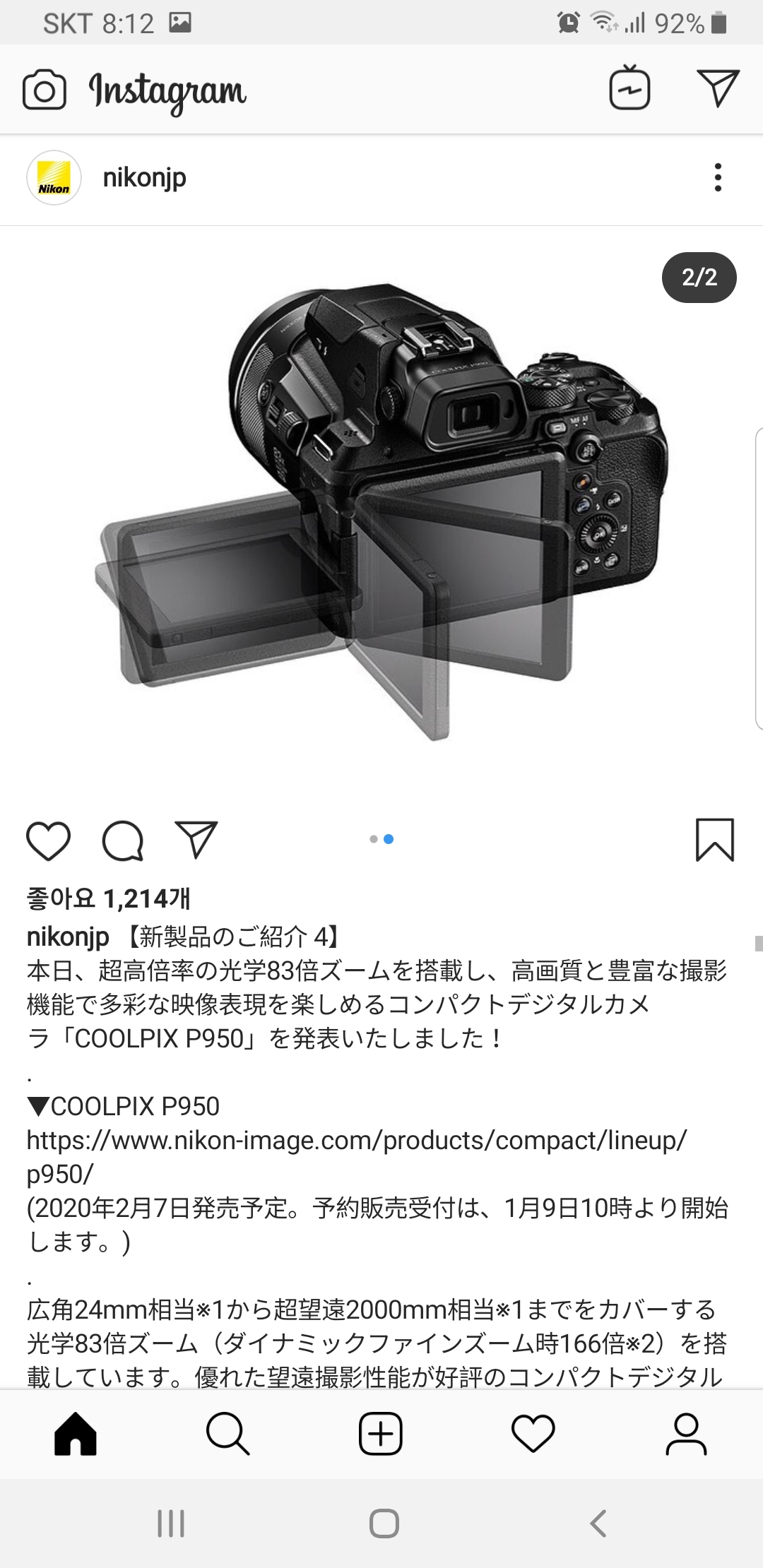Open direct messages
This screenshot has width=763, height=1568.
pos(718,89)
